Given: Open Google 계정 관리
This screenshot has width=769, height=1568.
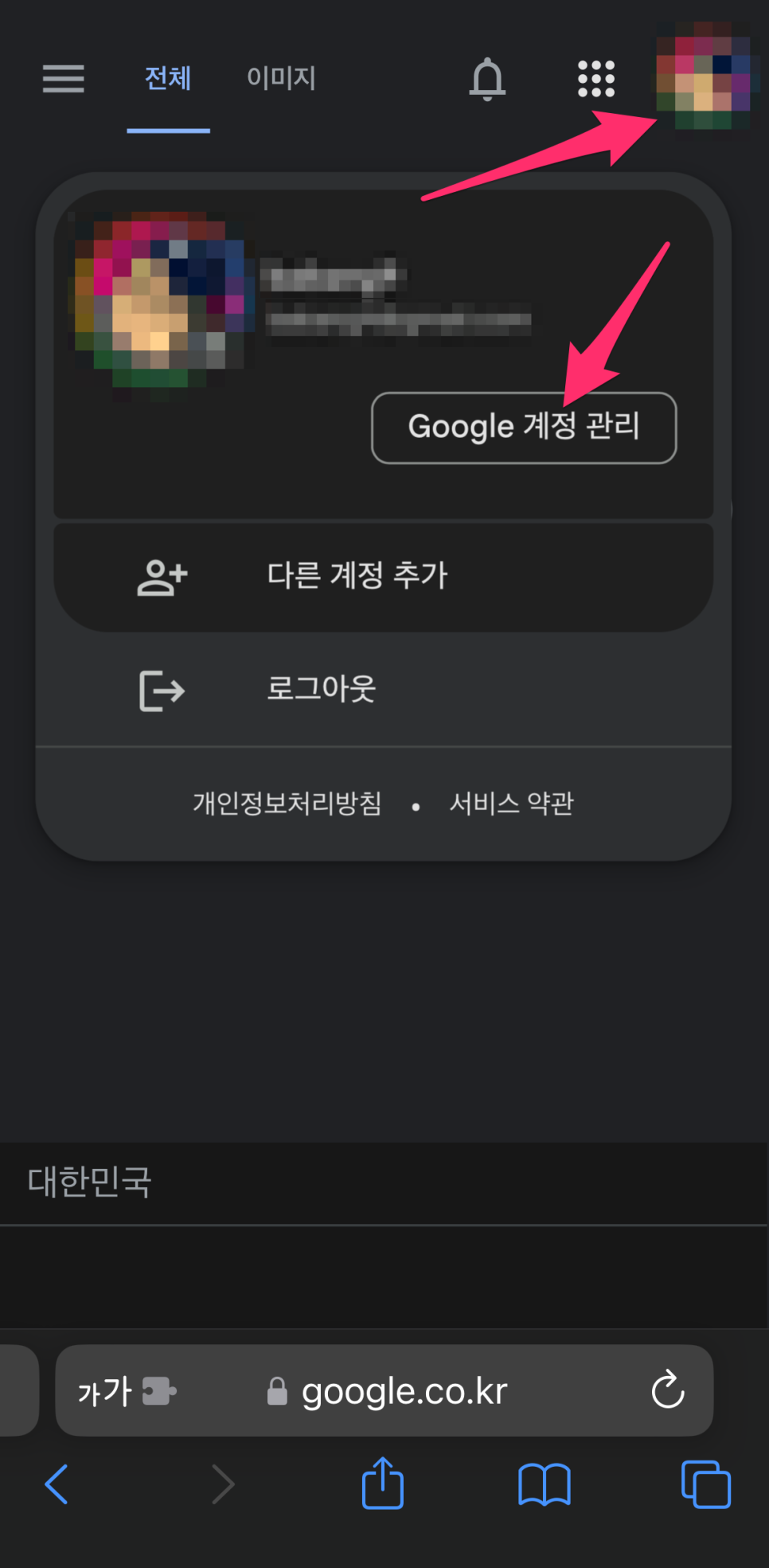Looking at the screenshot, I should pyautogui.click(x=524, y=428).
